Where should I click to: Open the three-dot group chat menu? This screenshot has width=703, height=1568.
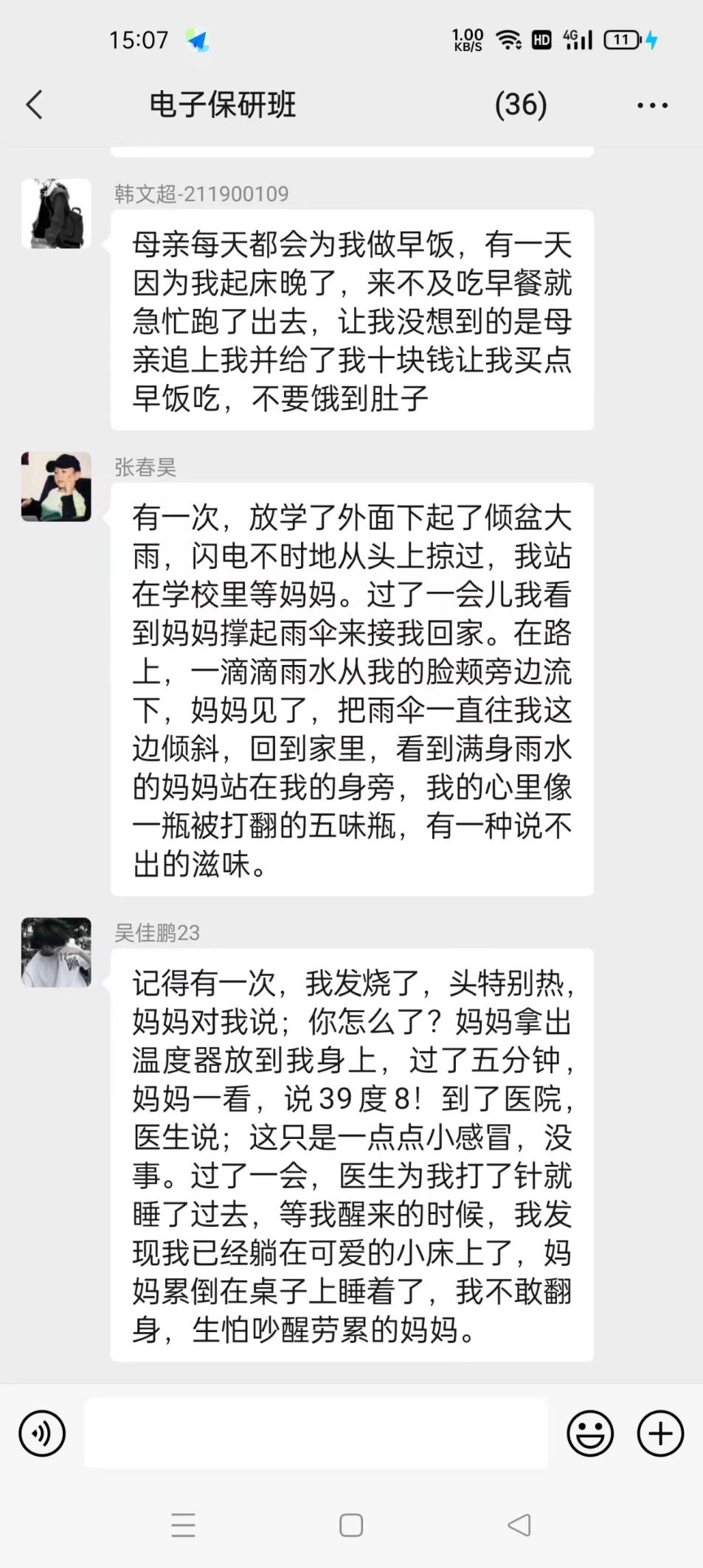[x=652, y=105]
